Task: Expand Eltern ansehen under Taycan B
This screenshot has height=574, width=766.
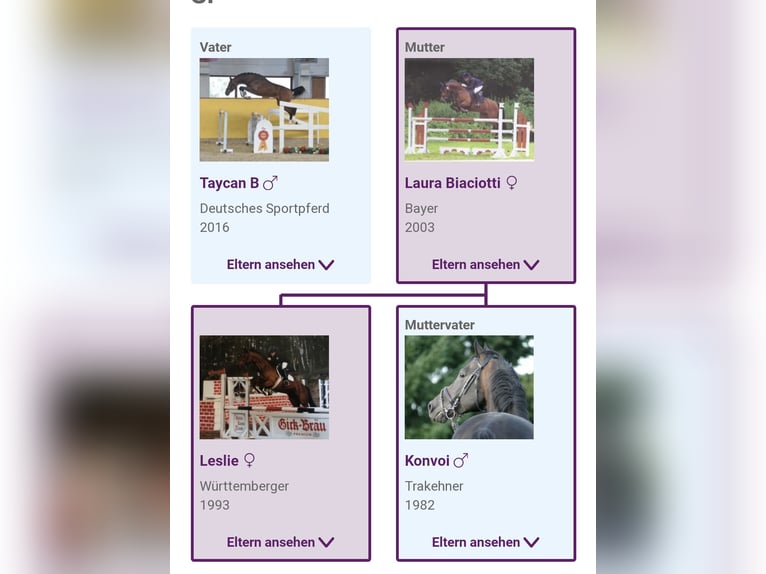Action: 280,265
